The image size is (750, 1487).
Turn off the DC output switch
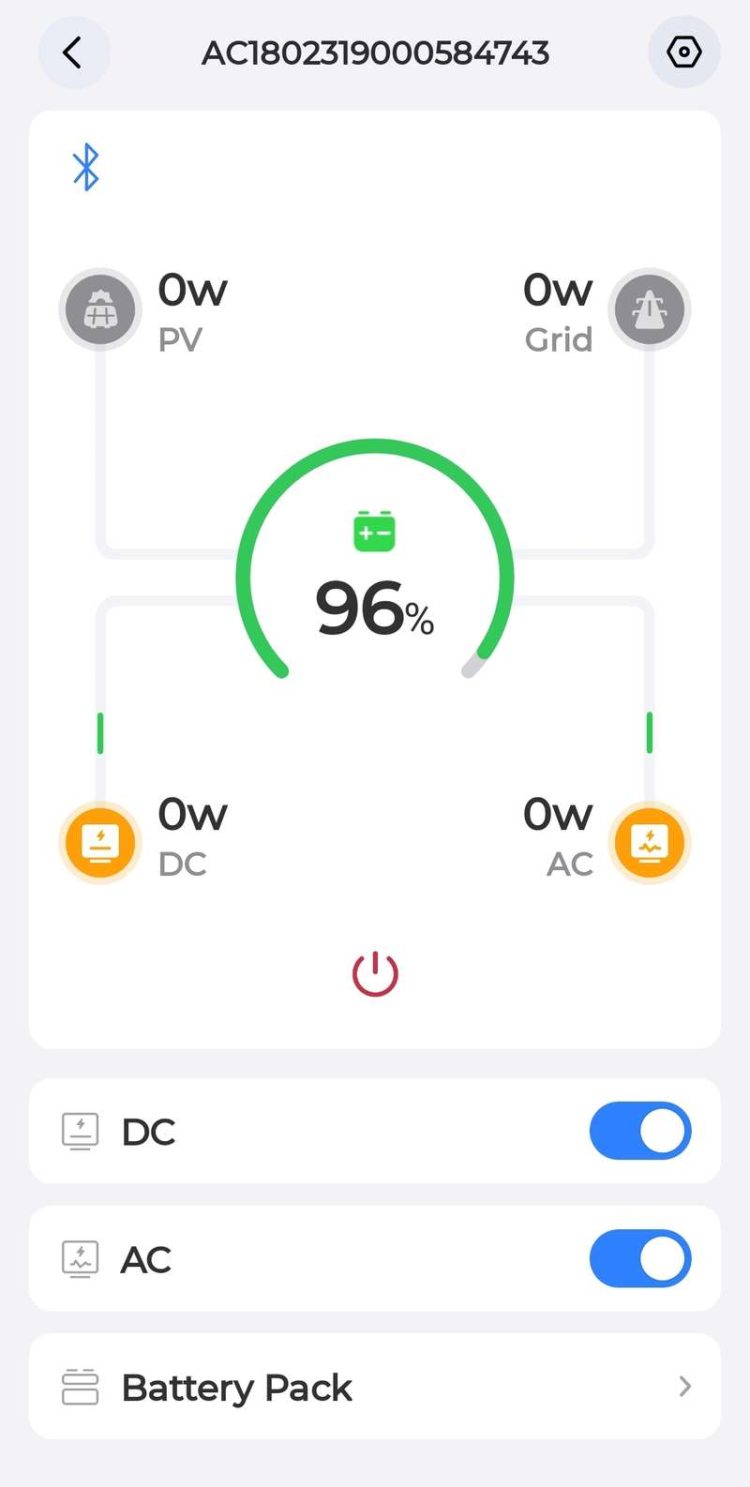pos(640,1131)
